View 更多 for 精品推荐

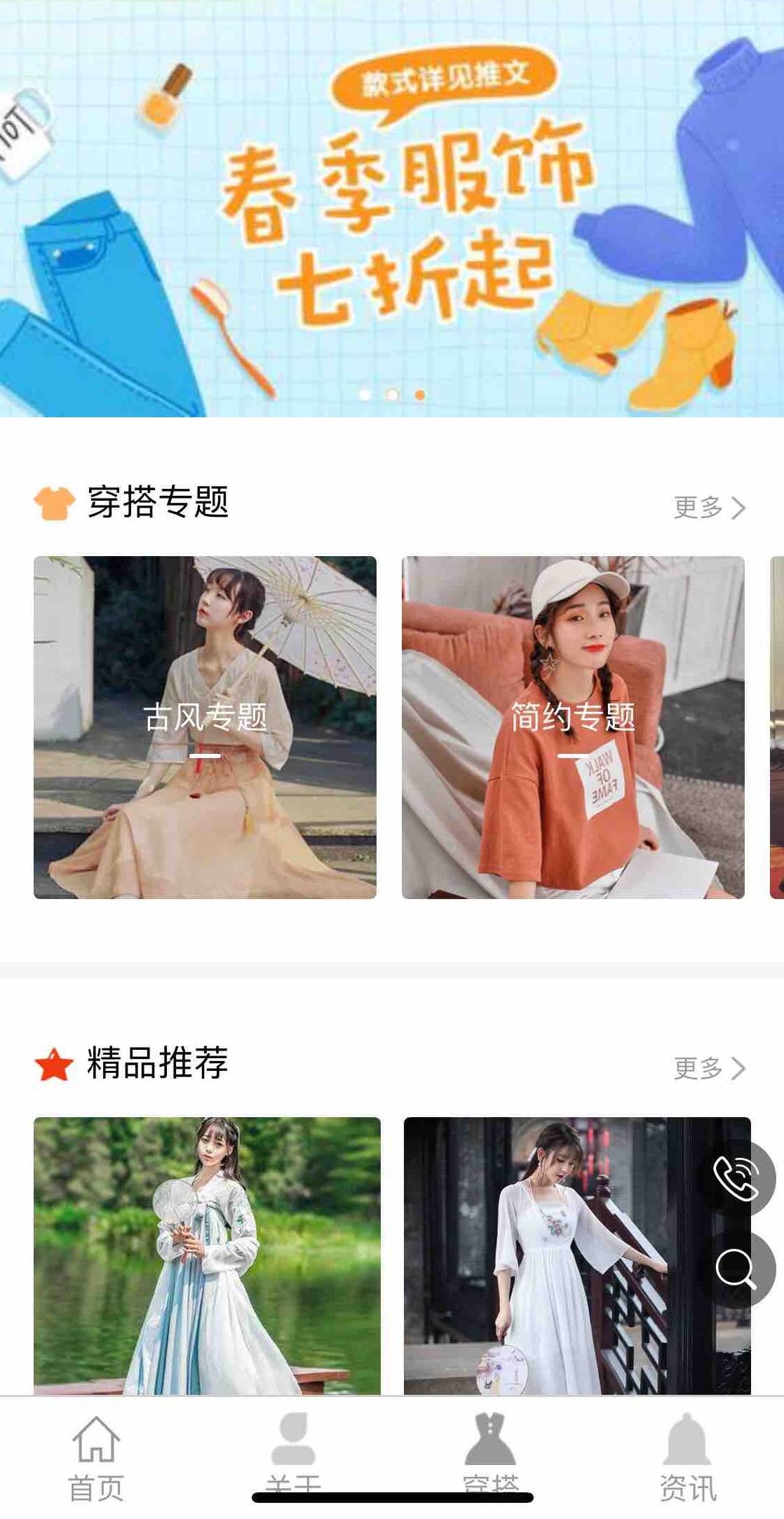(x=708, y=1068)
